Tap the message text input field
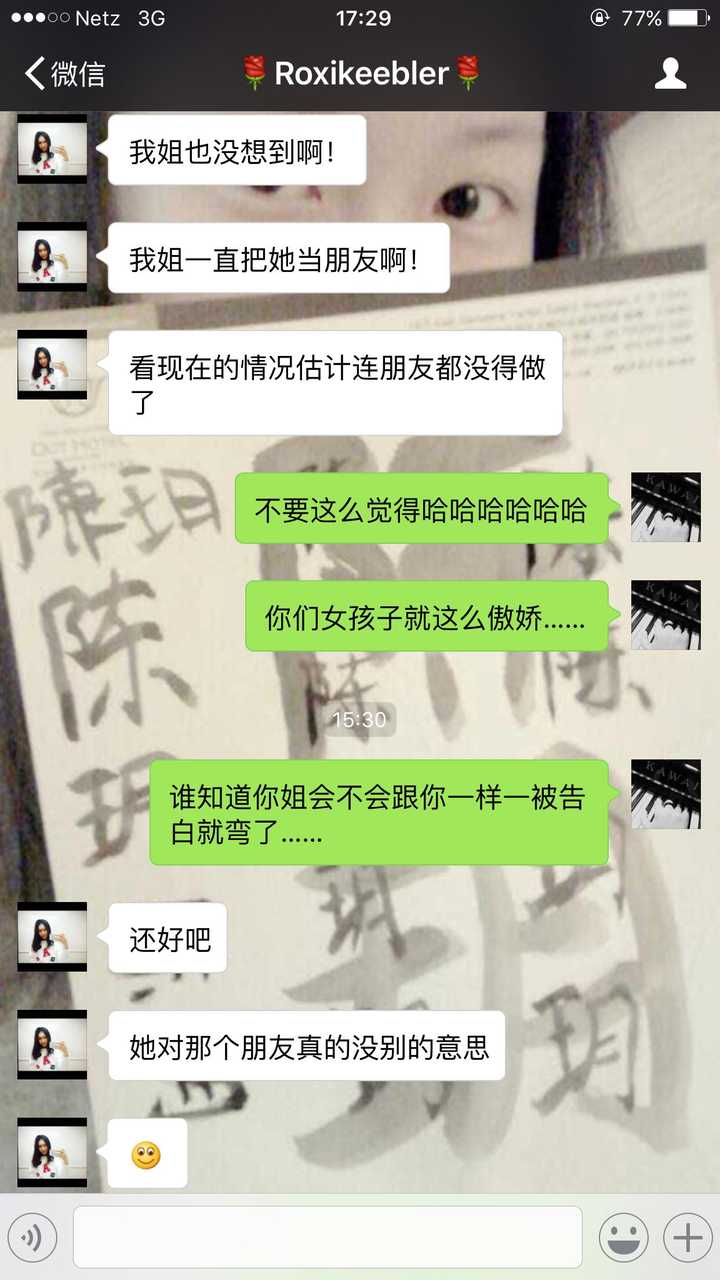The image size is (720, 1280). click(327, 1238)
